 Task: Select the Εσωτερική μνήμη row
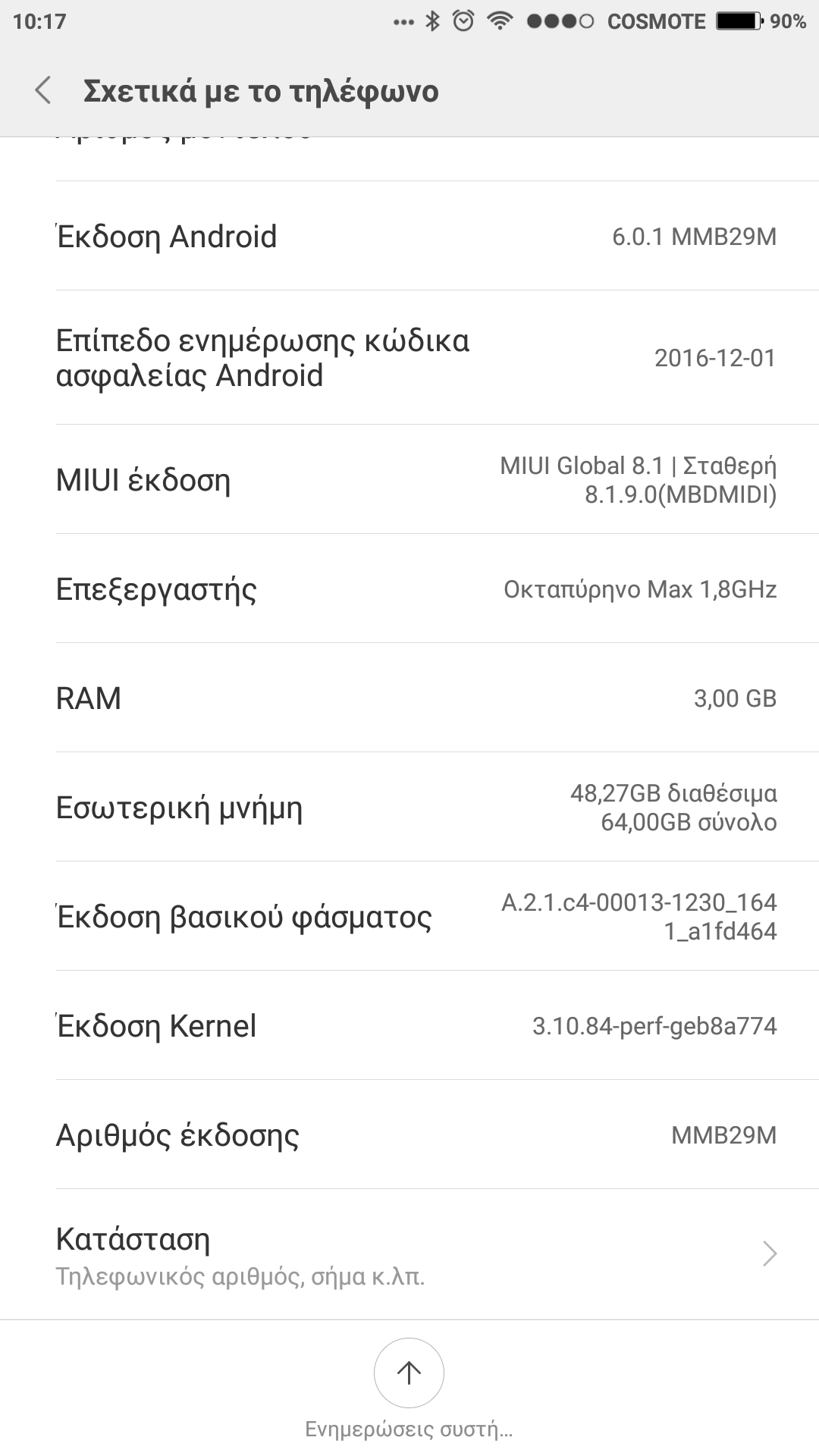(409, 808)
